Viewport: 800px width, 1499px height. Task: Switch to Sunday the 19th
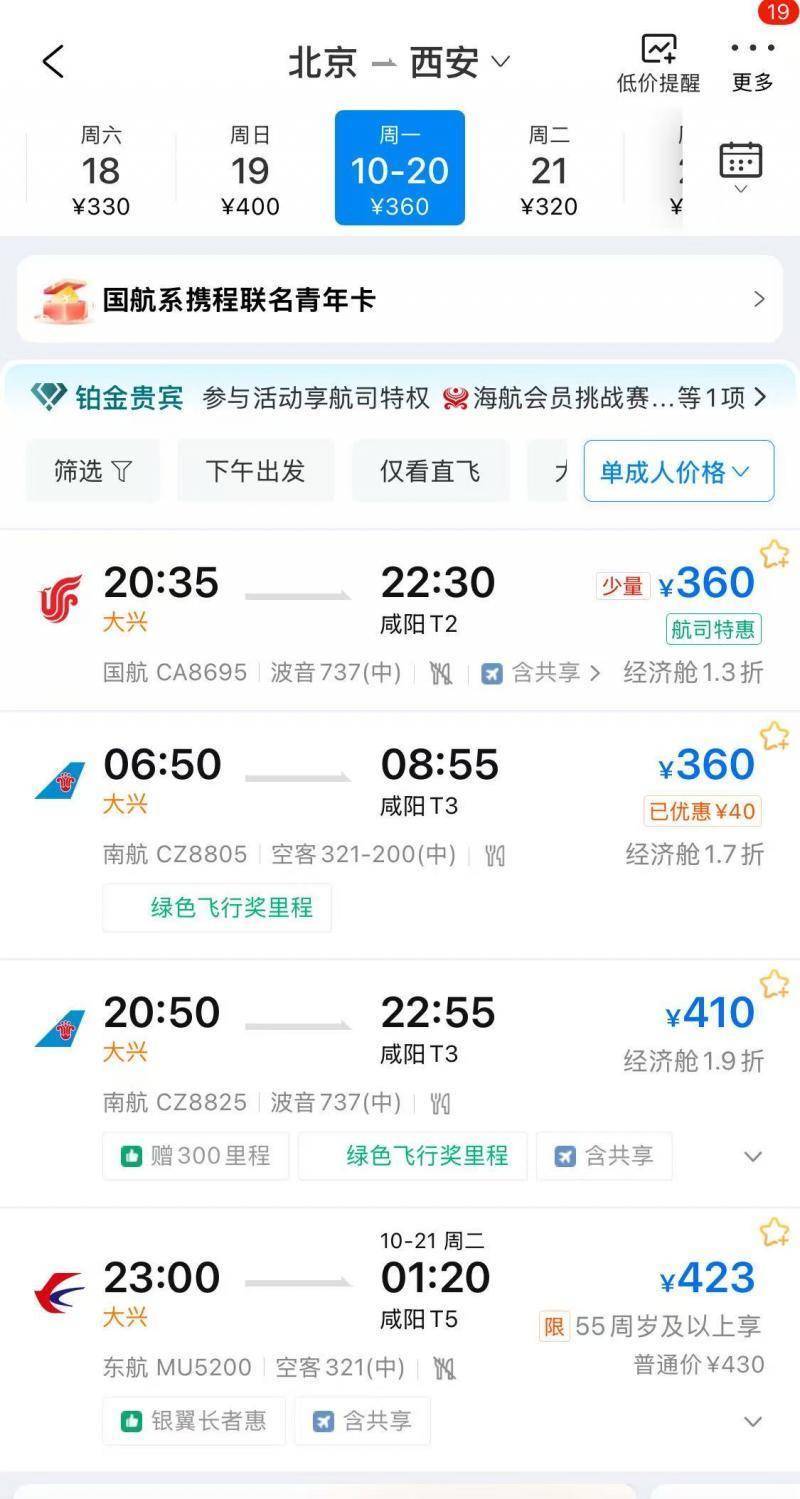pos(250,169)
